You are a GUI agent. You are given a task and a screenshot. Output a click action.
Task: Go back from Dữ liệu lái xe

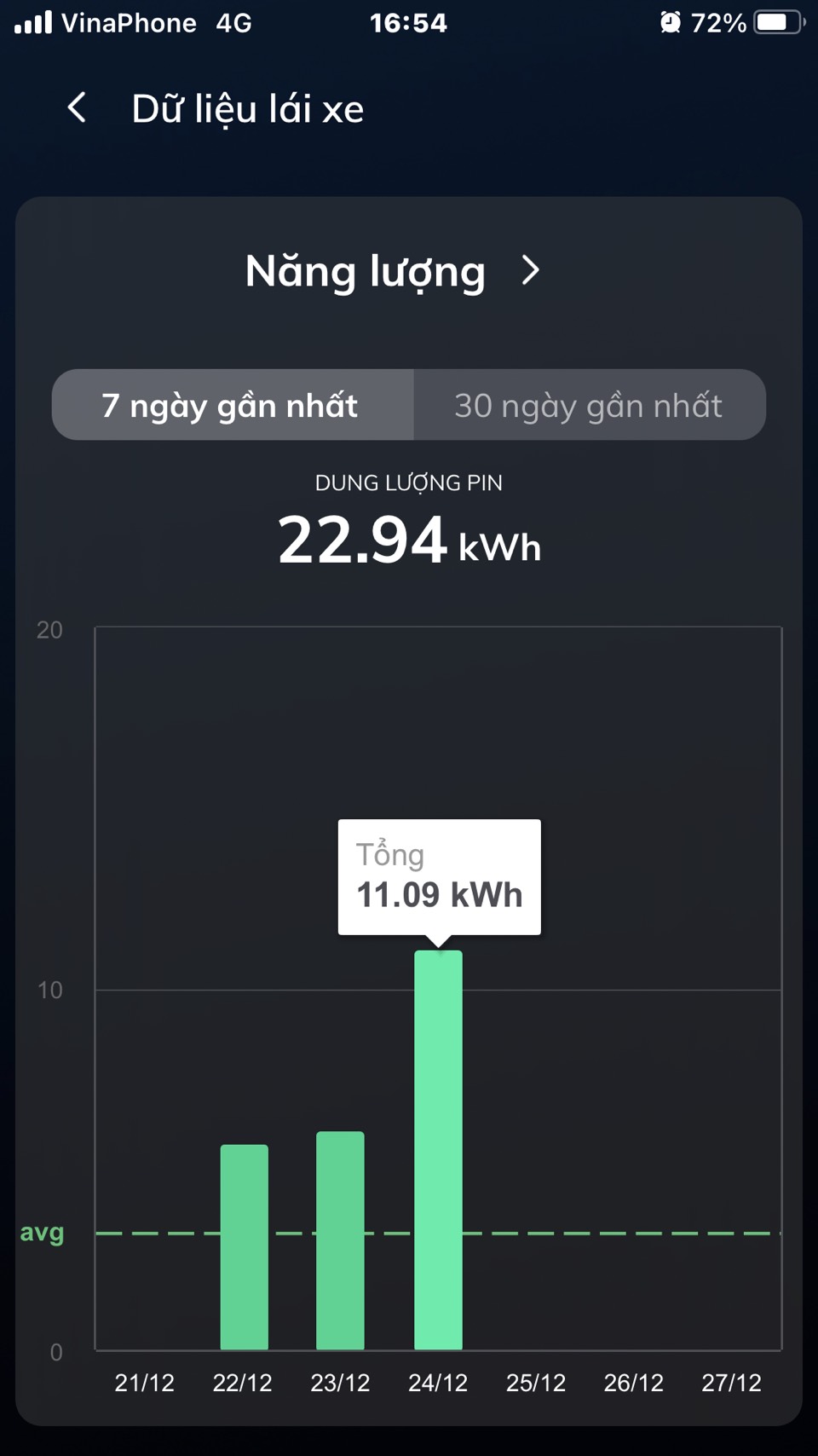click(x=77, y=108)
